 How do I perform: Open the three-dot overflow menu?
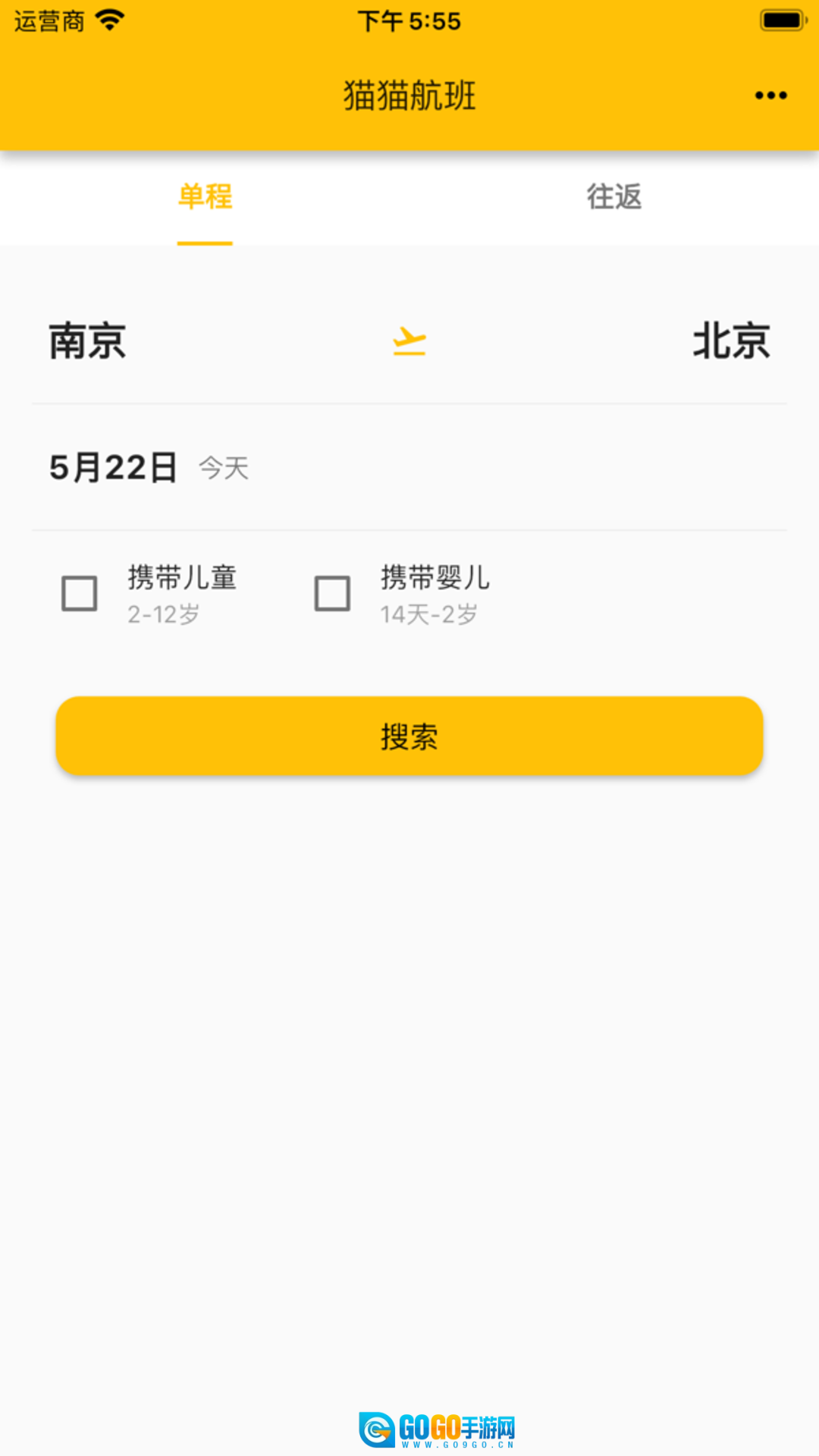tap(770, 96)
